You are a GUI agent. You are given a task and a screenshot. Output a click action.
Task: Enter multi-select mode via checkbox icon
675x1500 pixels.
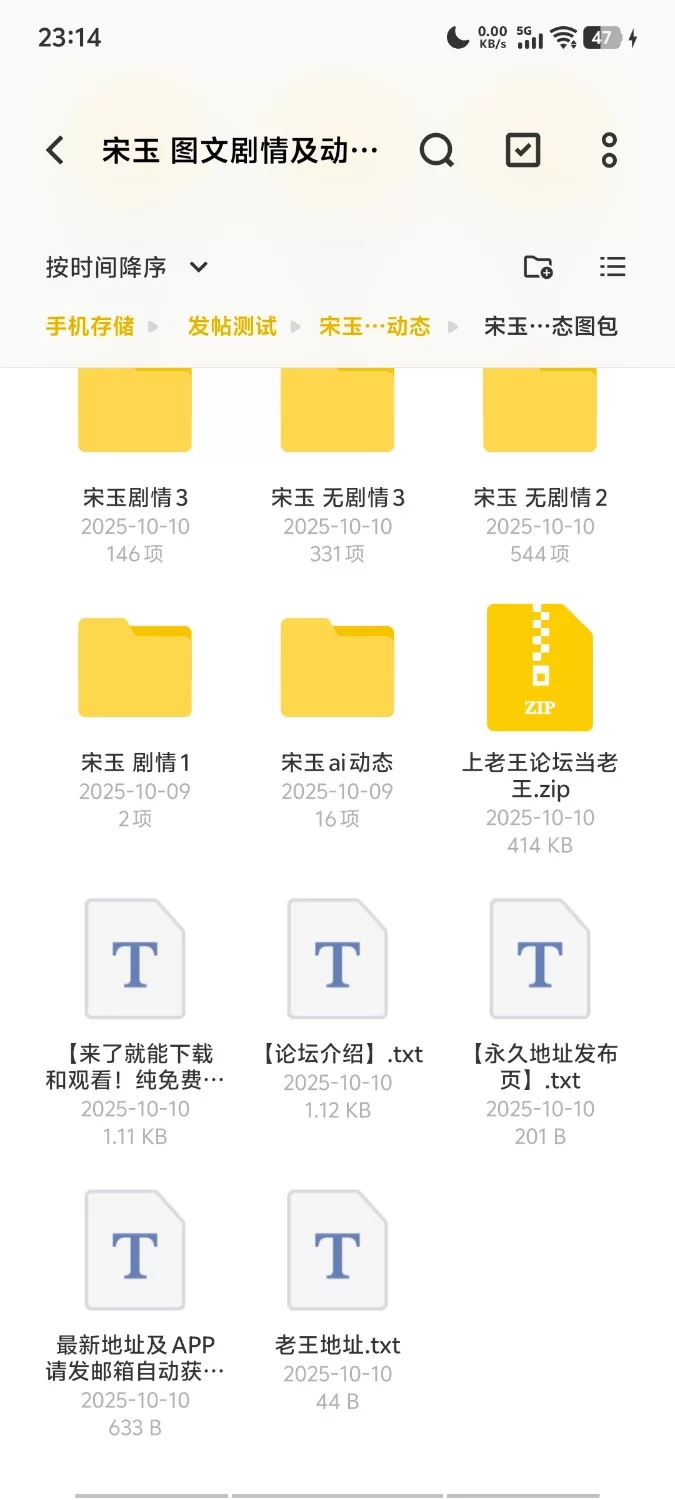tap(523, 151)
